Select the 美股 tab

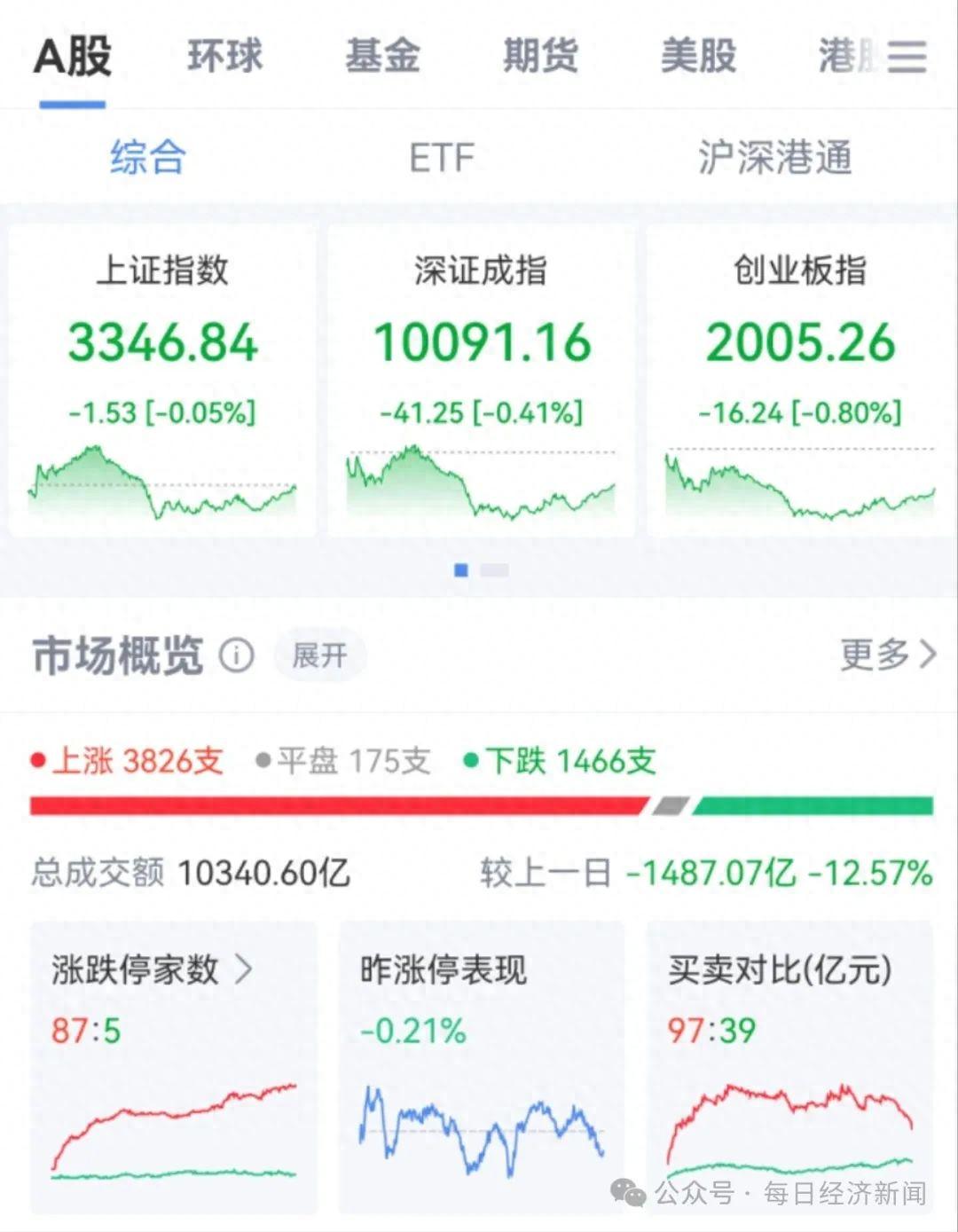698,56
